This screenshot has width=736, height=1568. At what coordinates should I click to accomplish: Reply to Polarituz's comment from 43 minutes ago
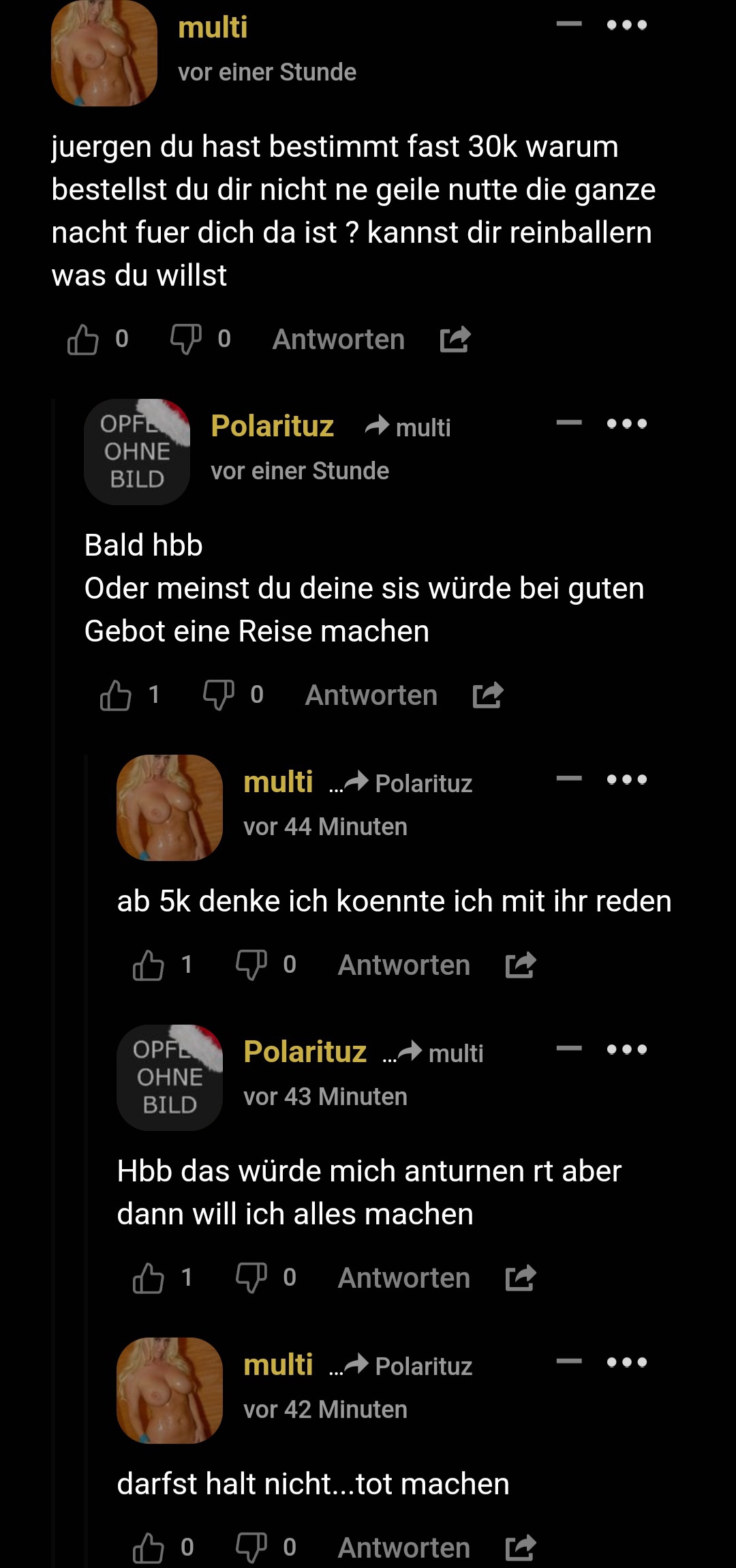pyautogui.click(x=403, y=1278)
